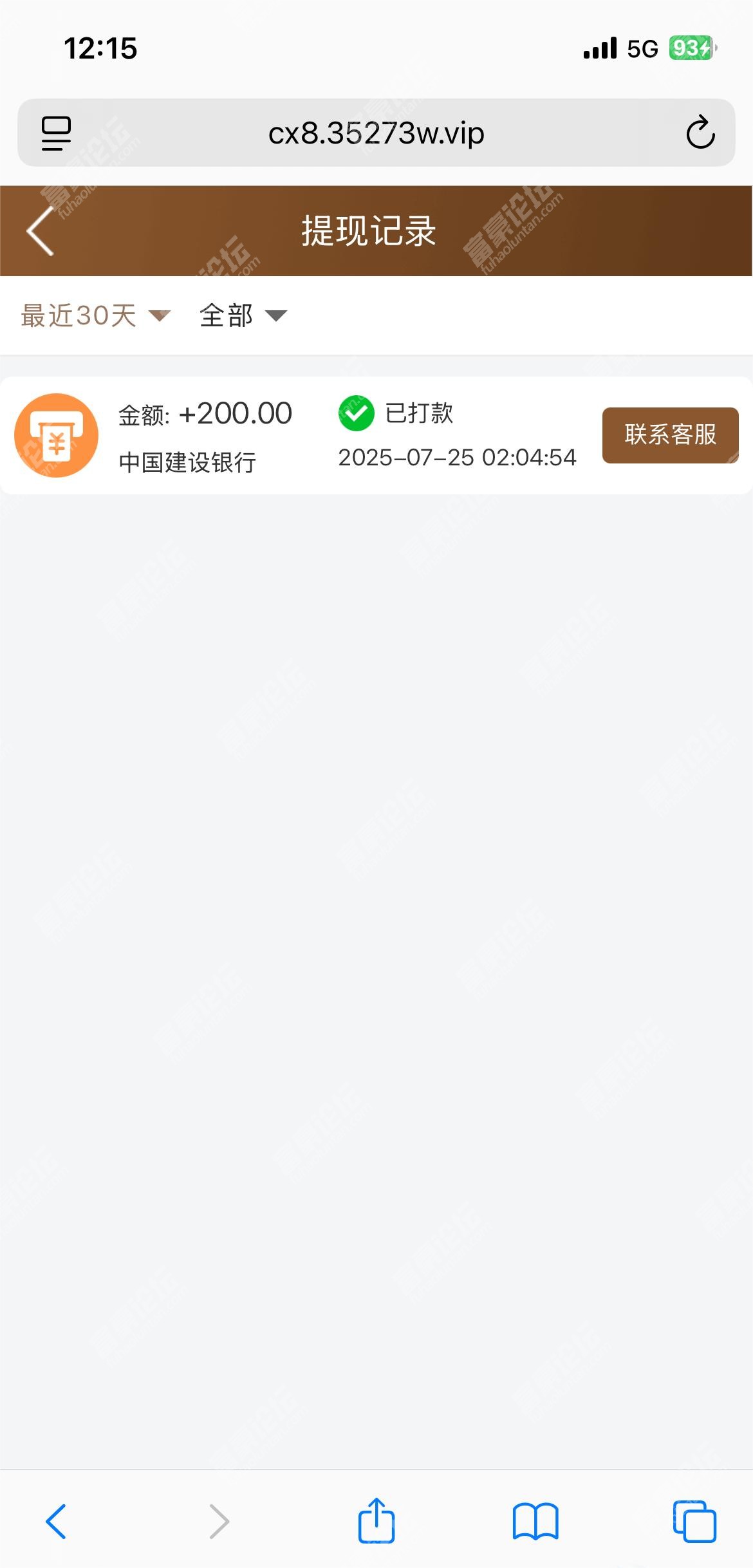Expand the 最近30天 date filter
The width and height of the screenshot is (753, 1568).
click(x=95, y=315)
